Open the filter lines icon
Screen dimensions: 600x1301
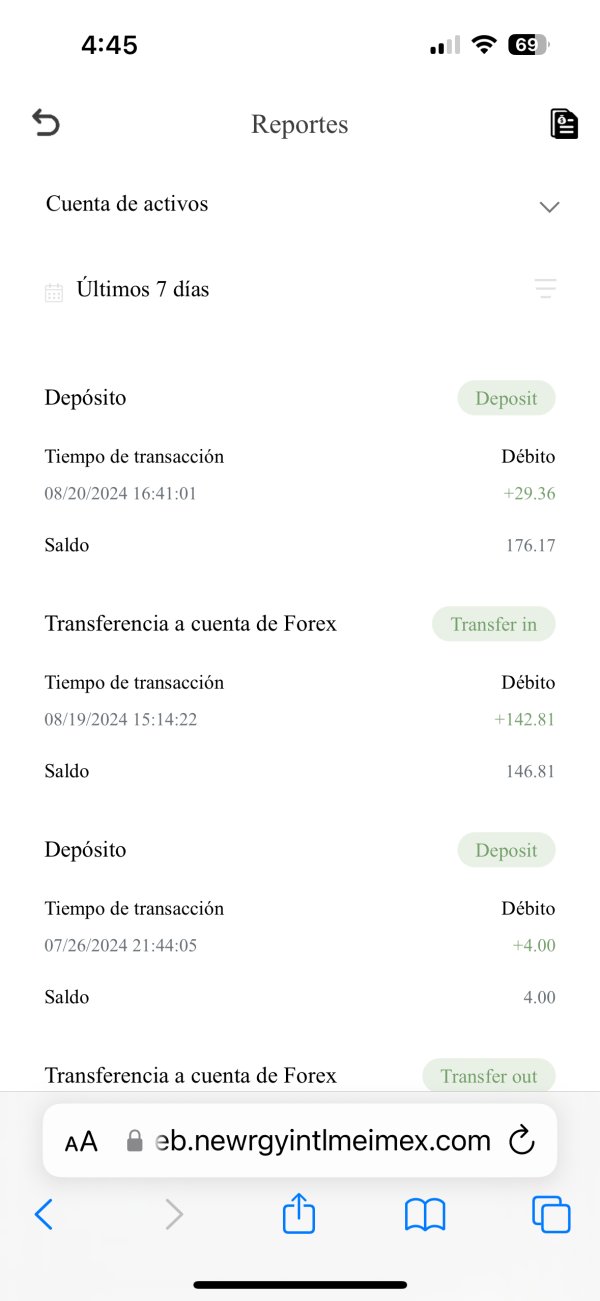point(545,290)
